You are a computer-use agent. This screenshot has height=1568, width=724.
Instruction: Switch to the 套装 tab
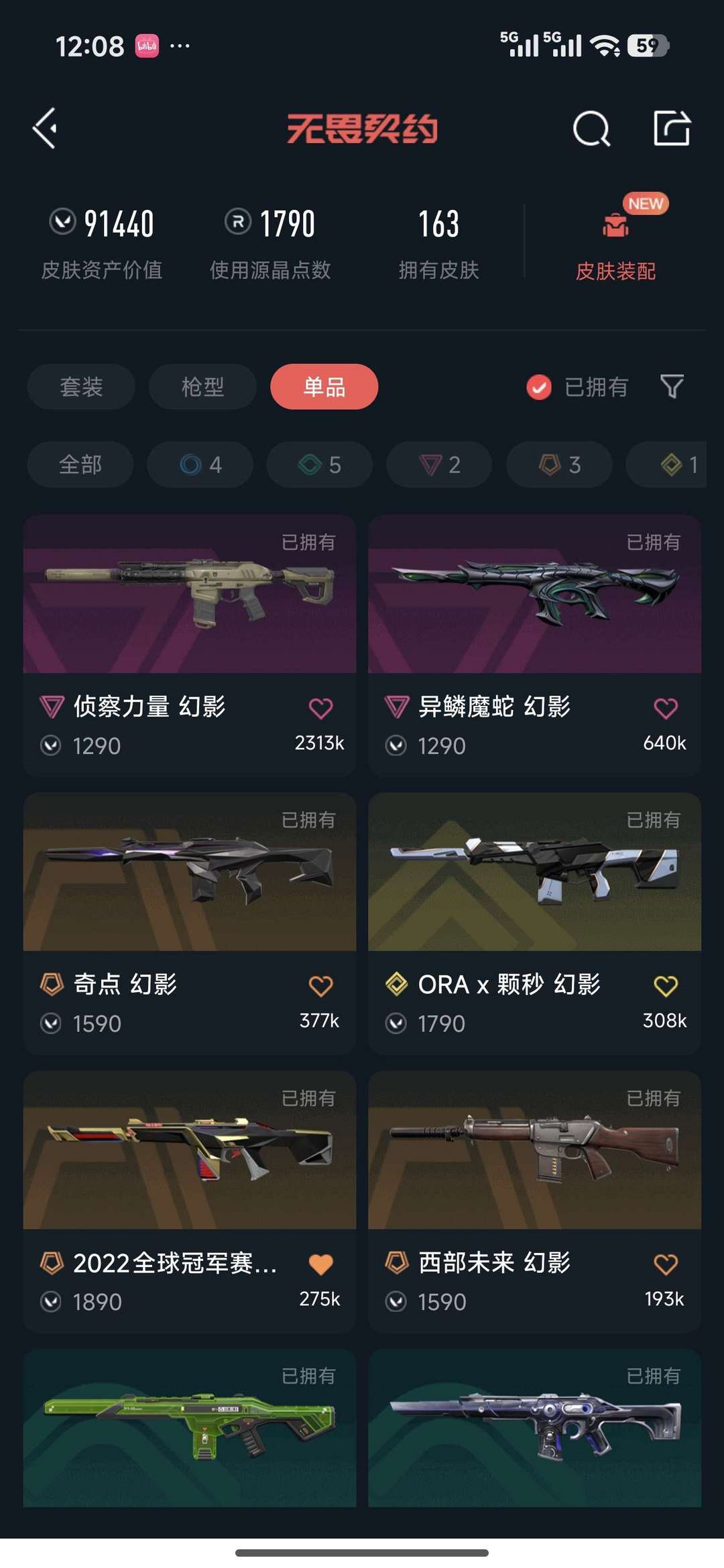[80, 387]
